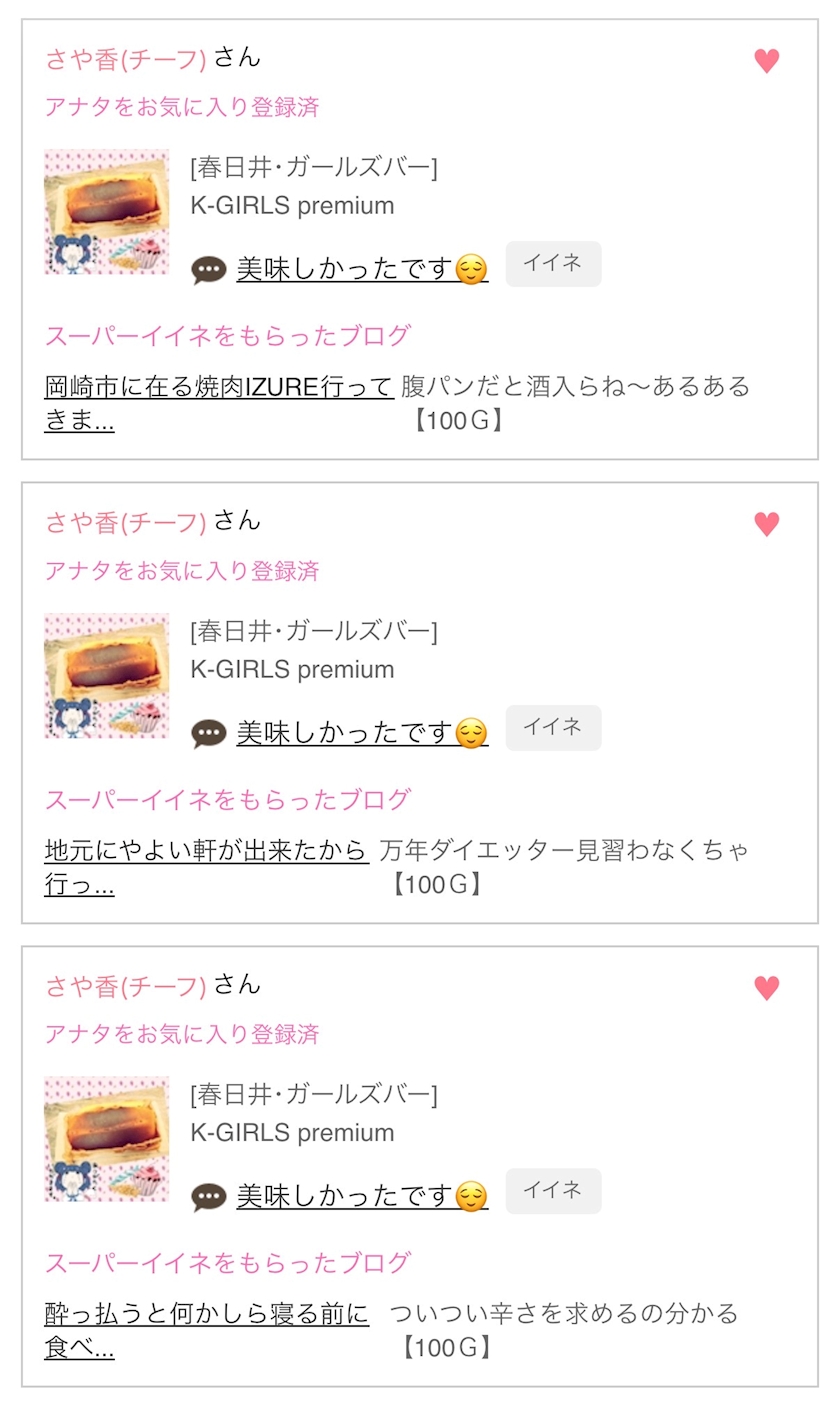Open blog link 岡崎市に在る焼肉IZURE行って
Viewport: 840px width, 1403px height.
[219, 387]
